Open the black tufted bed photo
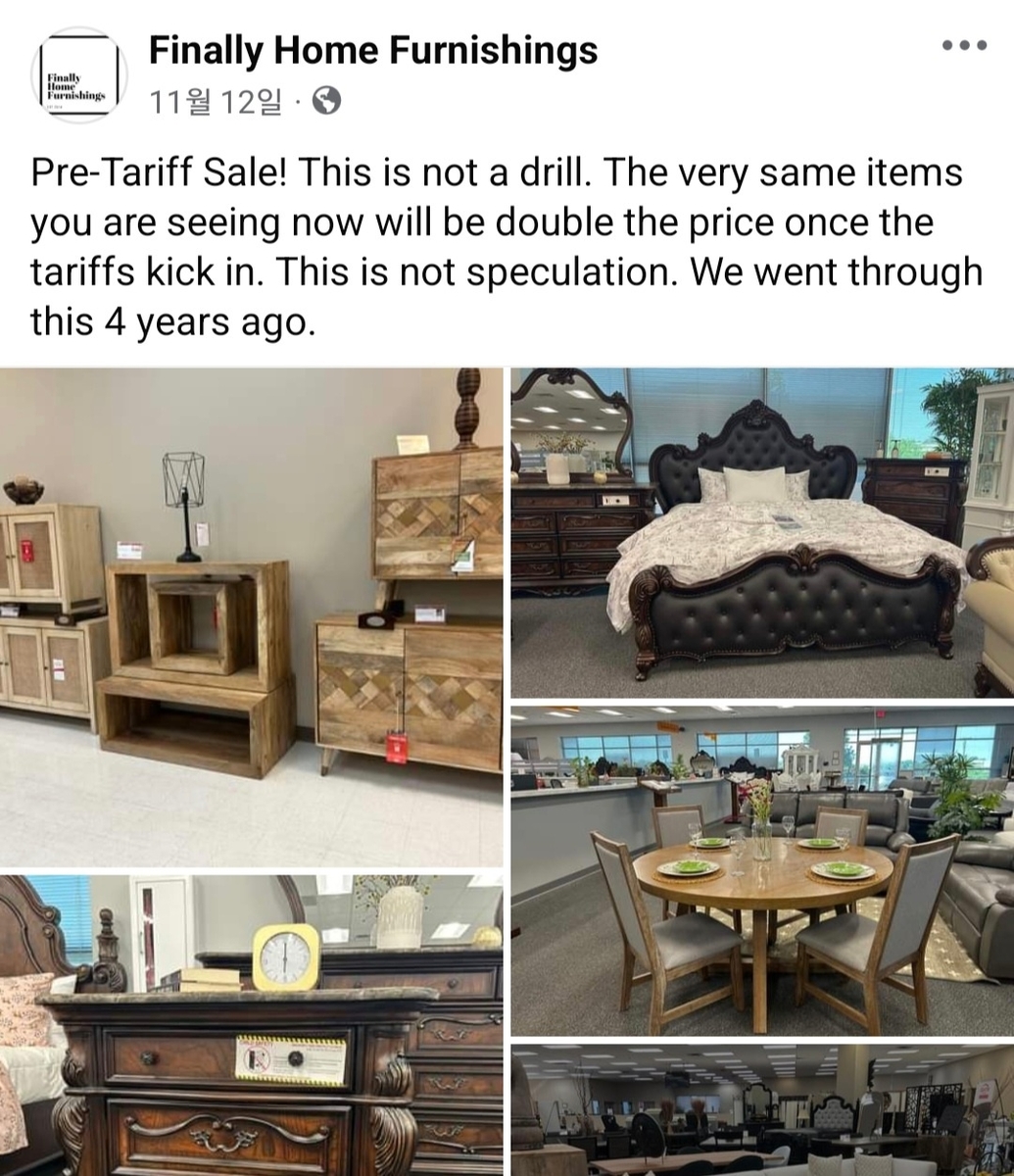 pyautogui.click(x=761, y=532)
